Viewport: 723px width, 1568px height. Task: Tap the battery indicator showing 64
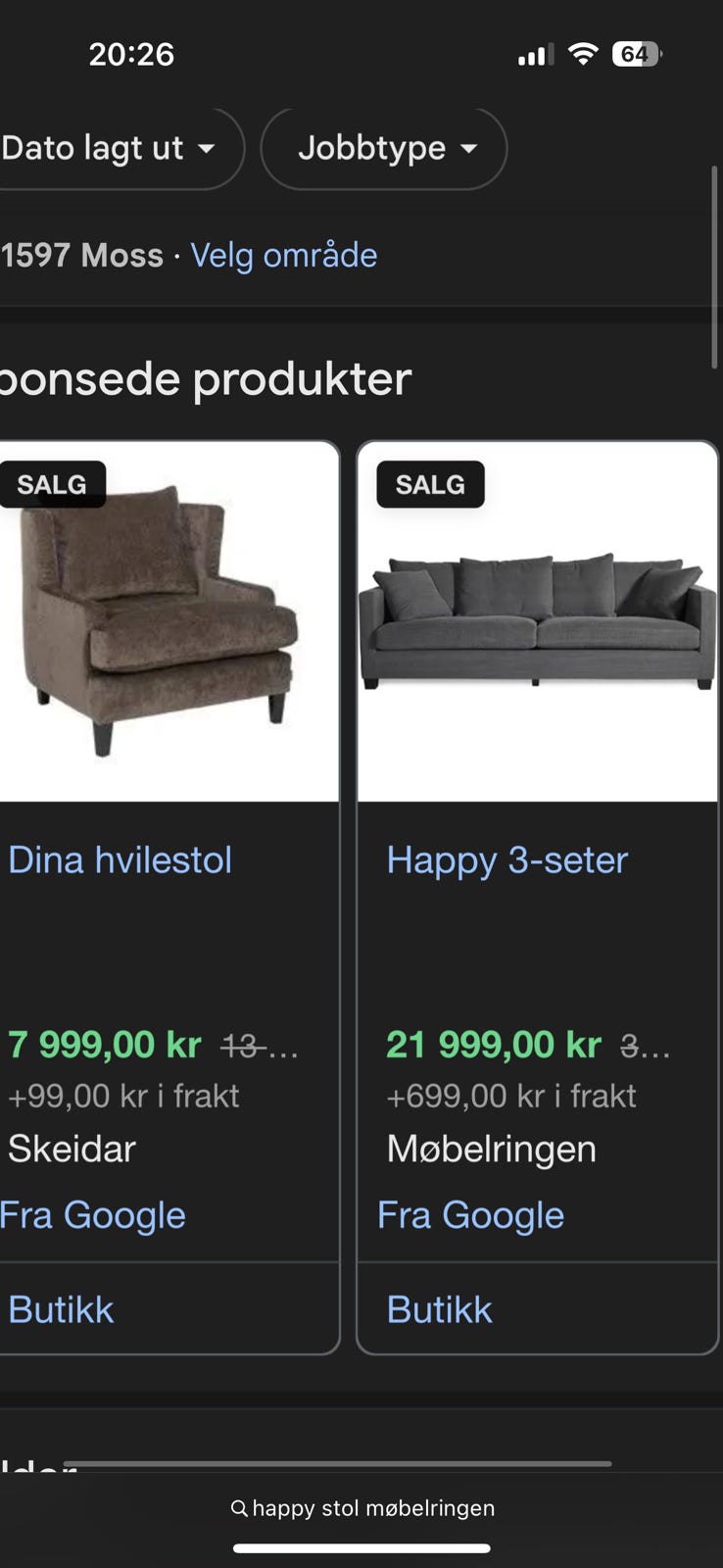tap(636, 54)
